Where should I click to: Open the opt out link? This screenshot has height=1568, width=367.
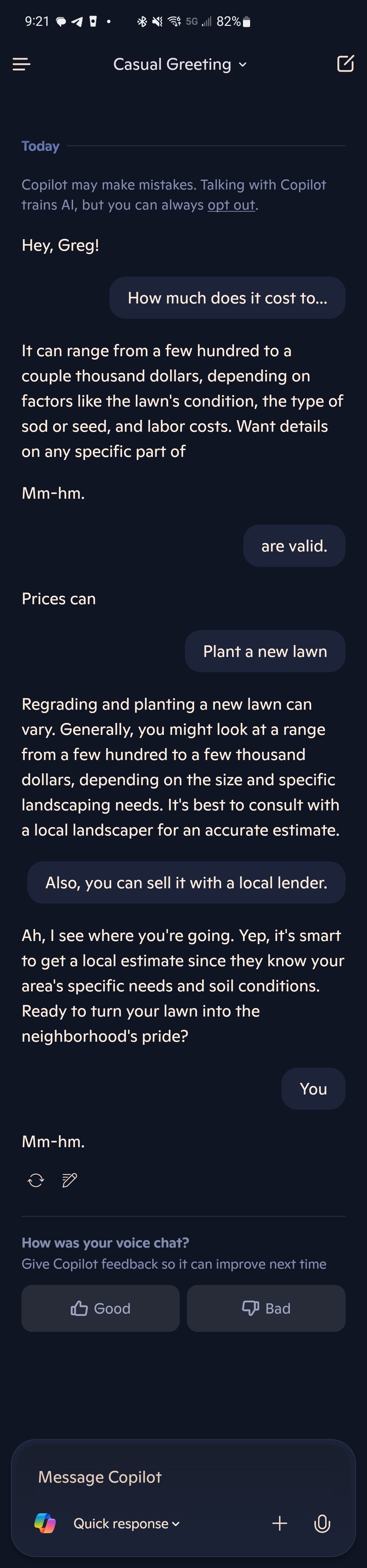pos(231,205)
